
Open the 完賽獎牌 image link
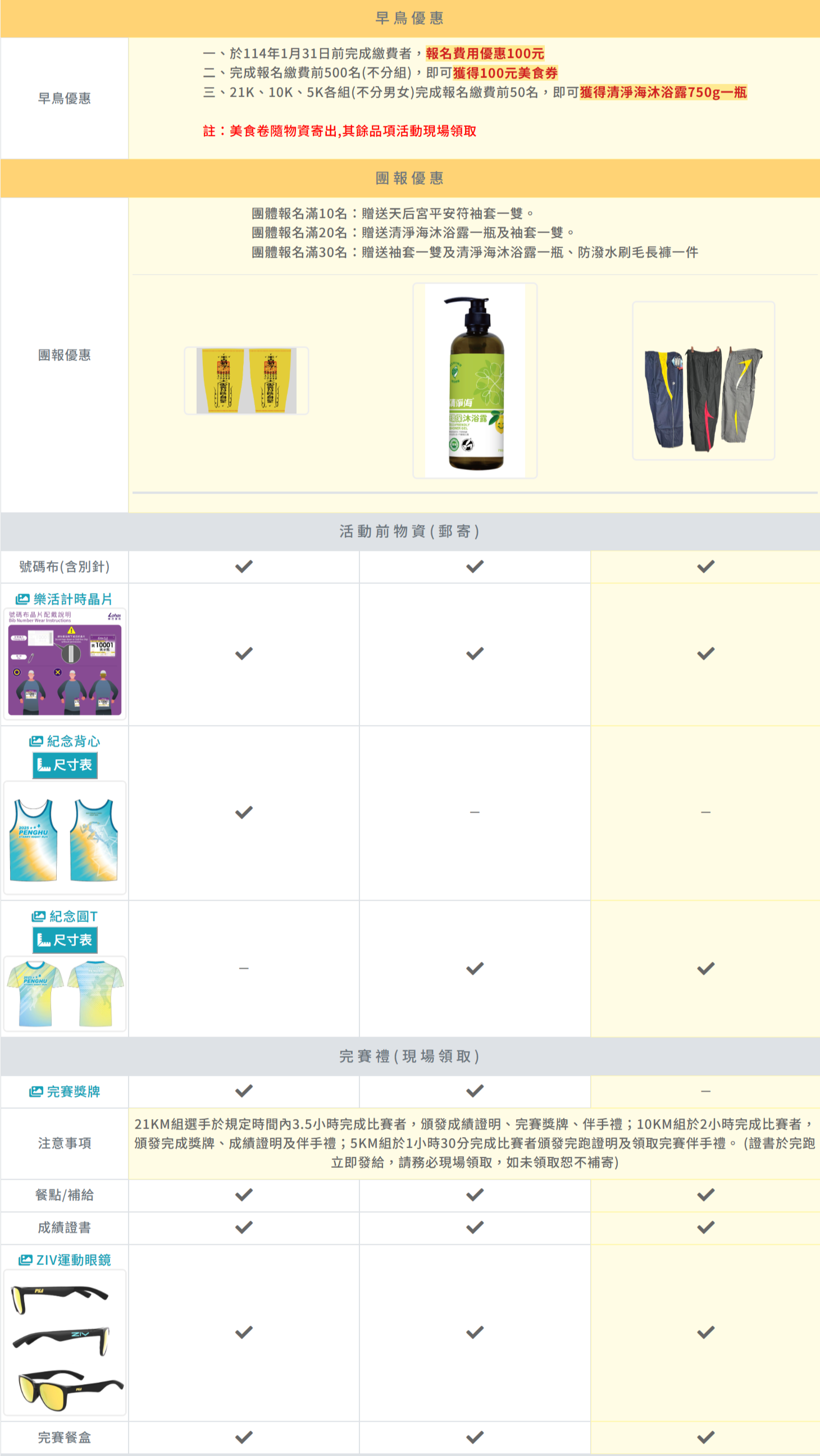tap(65, 1092)
